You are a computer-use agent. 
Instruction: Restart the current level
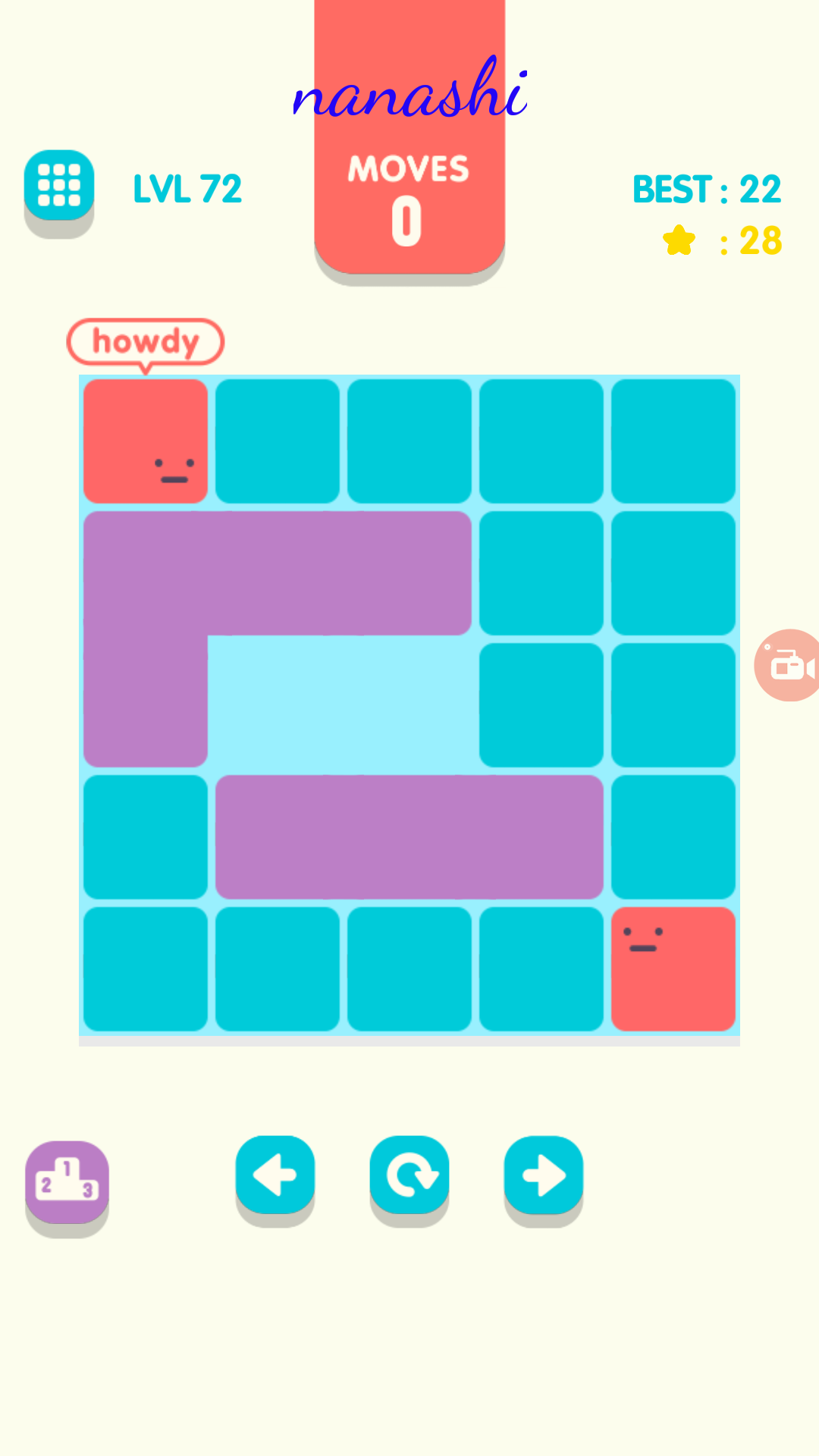coord(409,1175)
